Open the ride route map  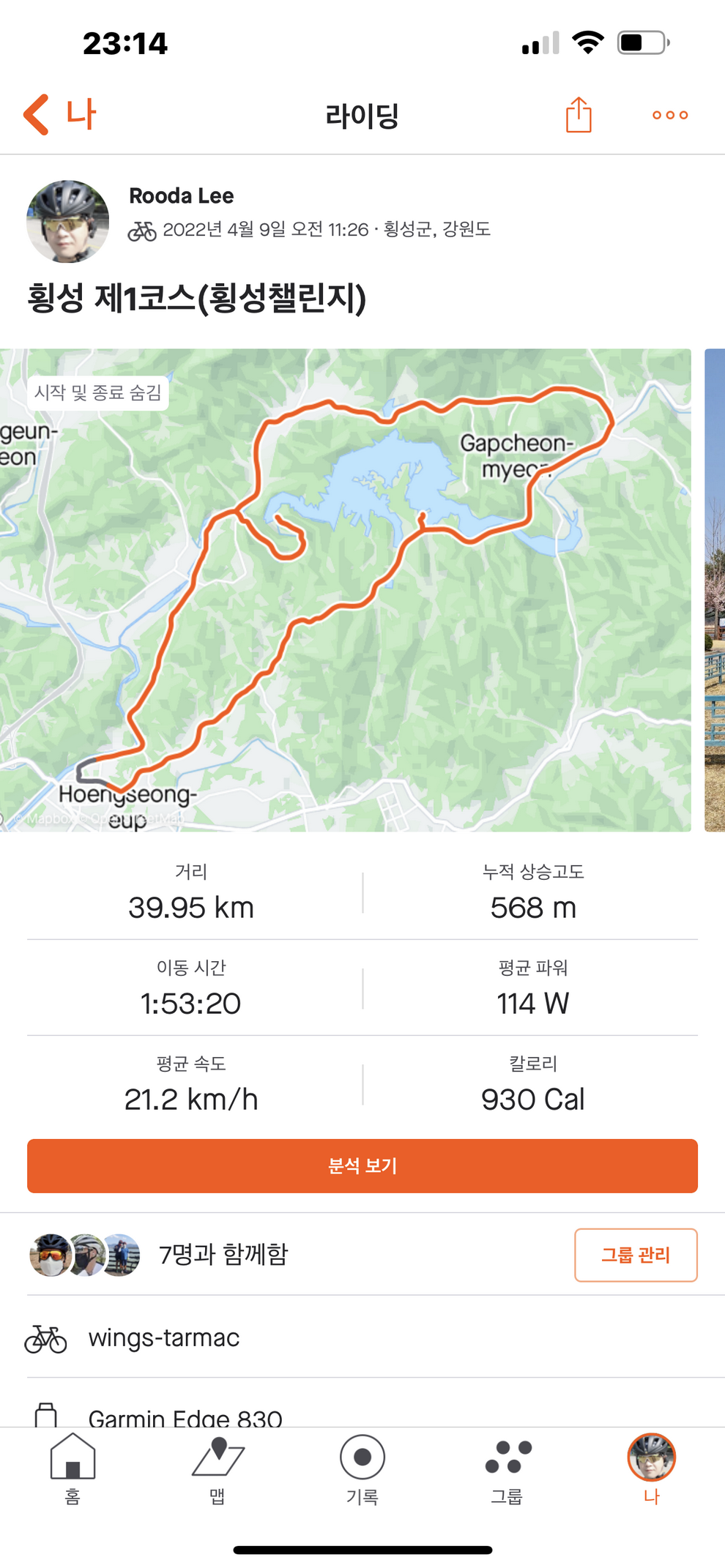344,589
